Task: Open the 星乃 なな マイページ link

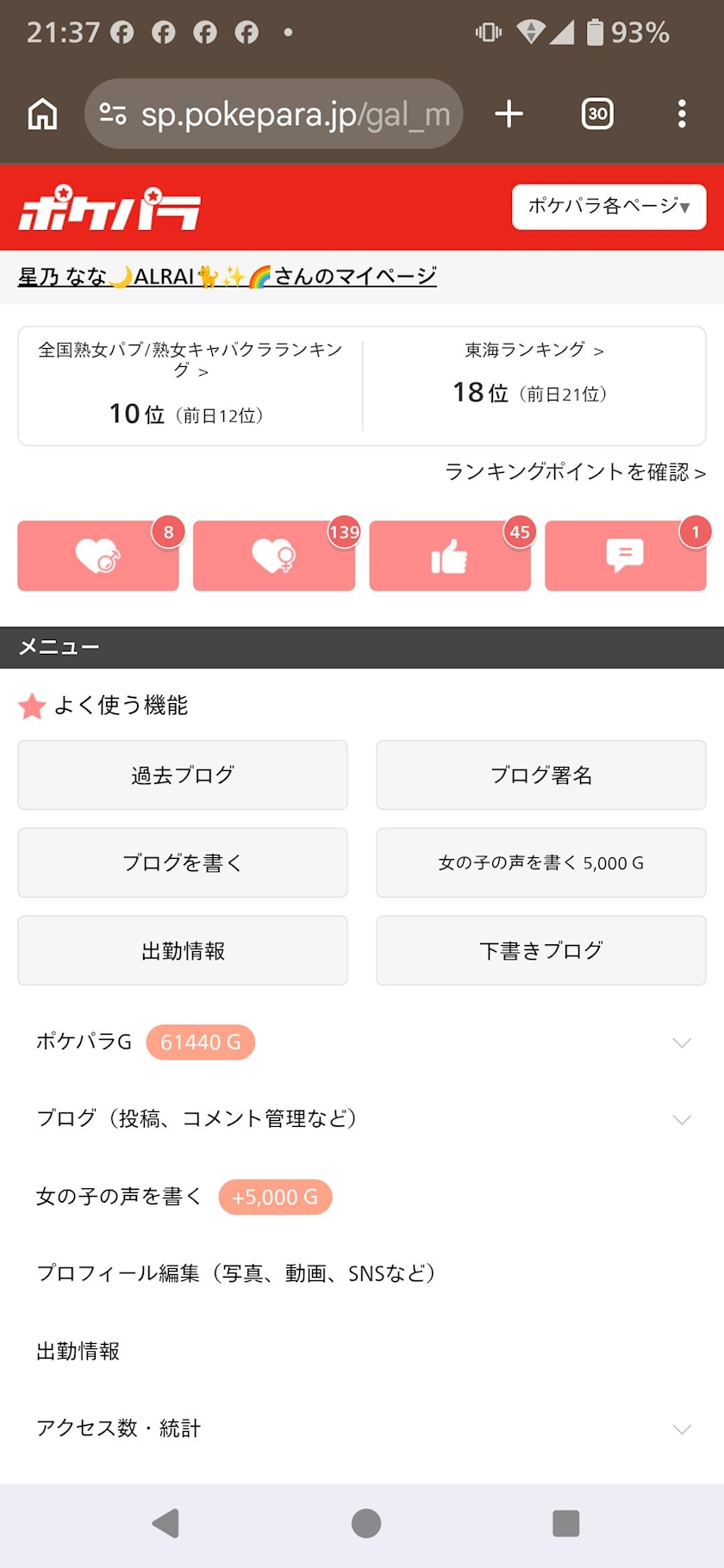Action: tap(228, 277)
